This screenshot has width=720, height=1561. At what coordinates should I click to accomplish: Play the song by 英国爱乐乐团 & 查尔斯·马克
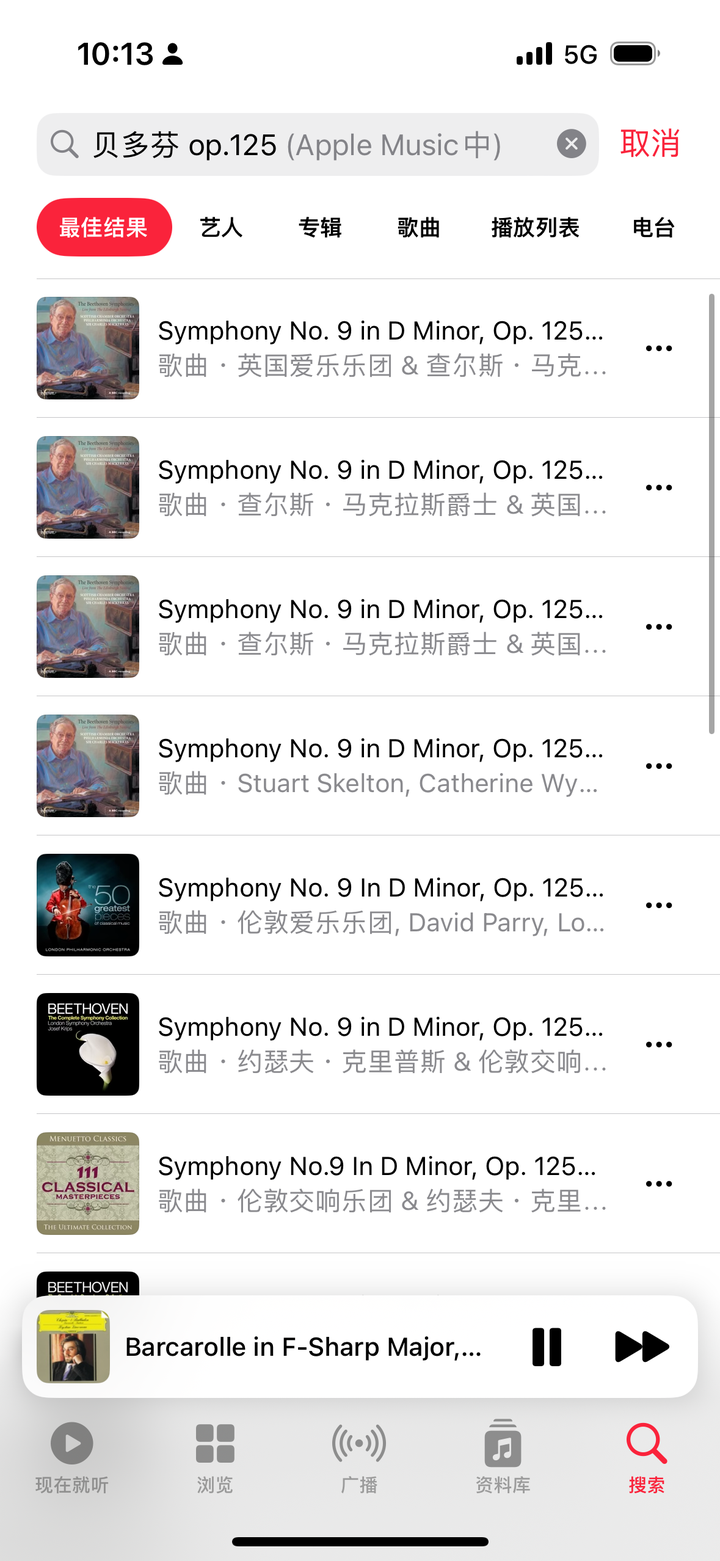pyautogui.click(x=380, y=348)
